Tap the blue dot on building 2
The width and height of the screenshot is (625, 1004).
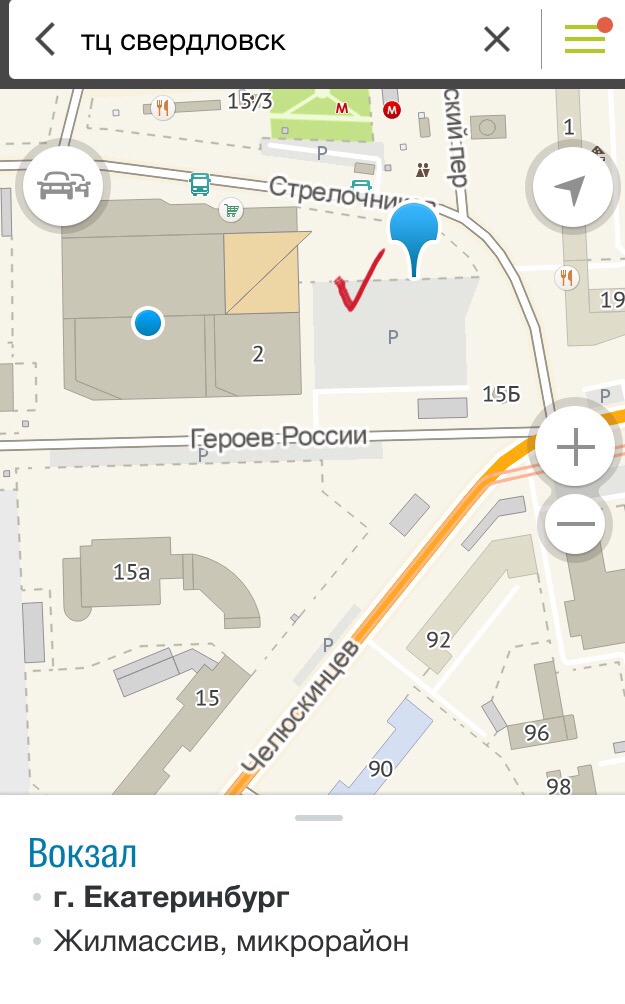pos(148,322)
